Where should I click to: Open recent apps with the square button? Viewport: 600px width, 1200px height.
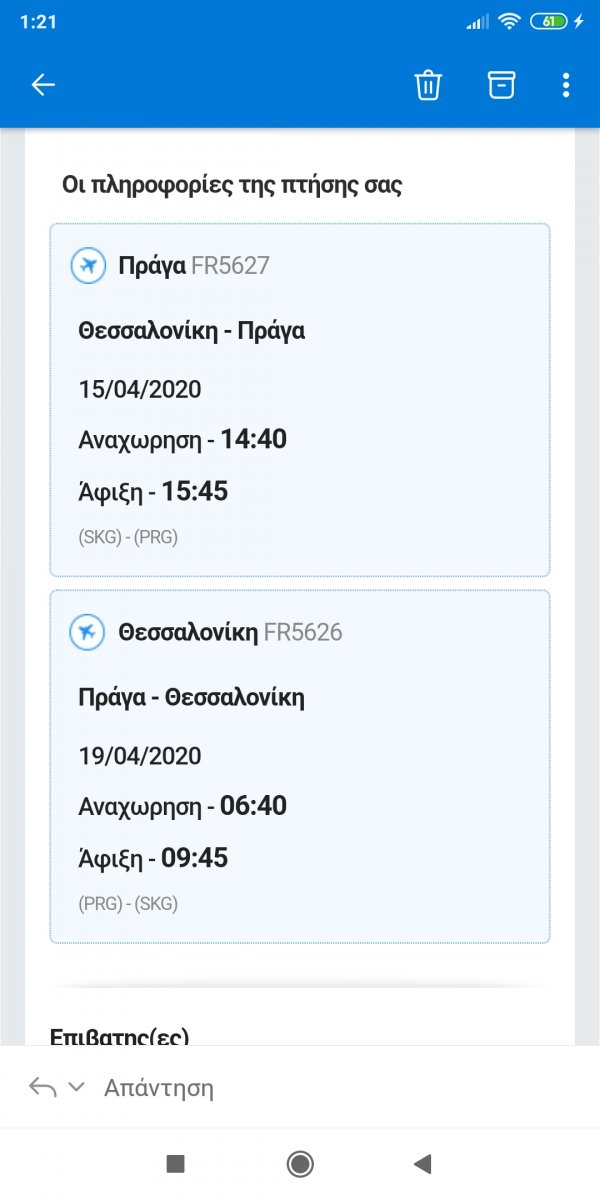[x=176, y=1163]
